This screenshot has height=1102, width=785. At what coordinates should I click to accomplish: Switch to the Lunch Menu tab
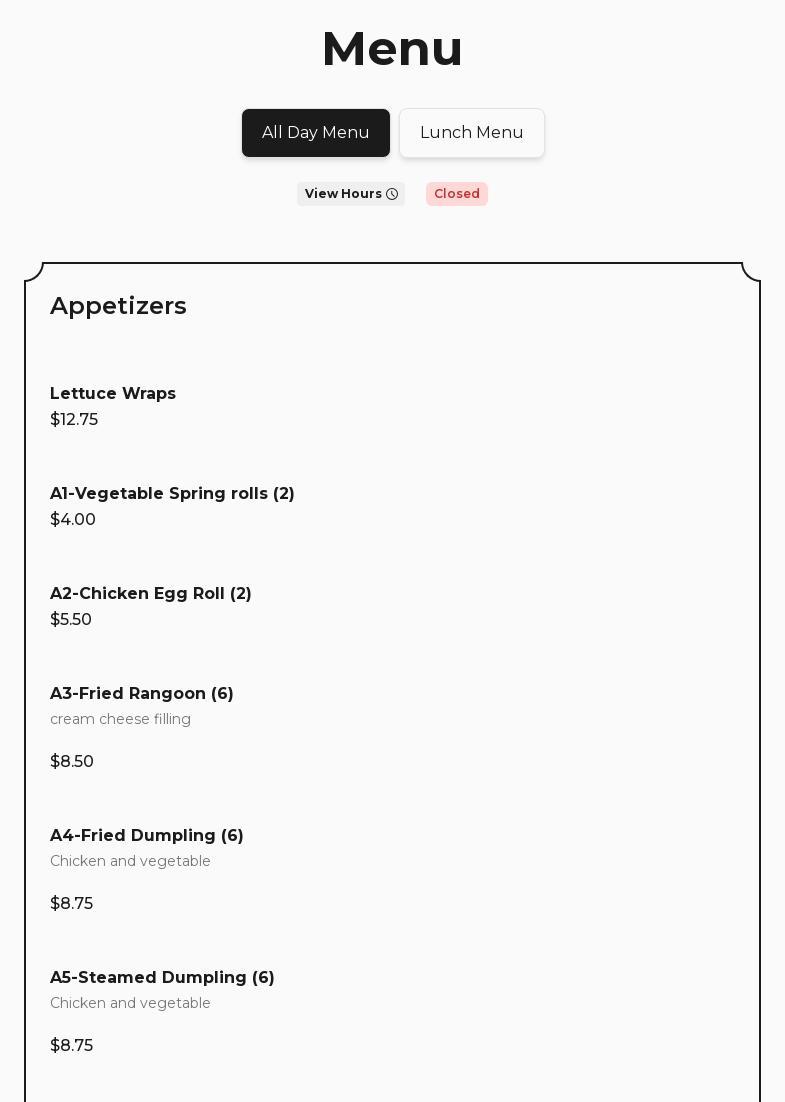click(x=471, y=133)
